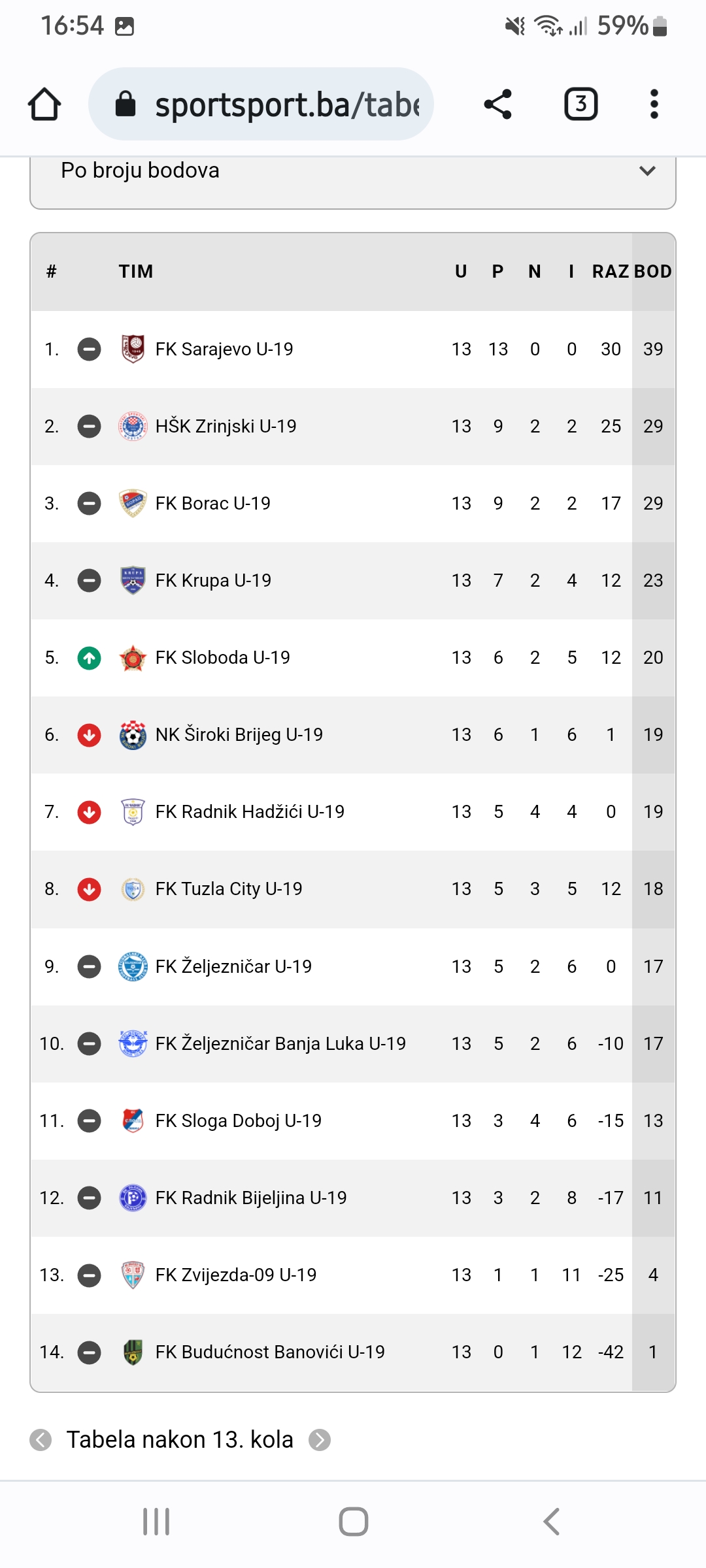706x1568 pixels.
Task: Open the tab switcher showing 3 tabs
Action: click(x=580, y=105)
